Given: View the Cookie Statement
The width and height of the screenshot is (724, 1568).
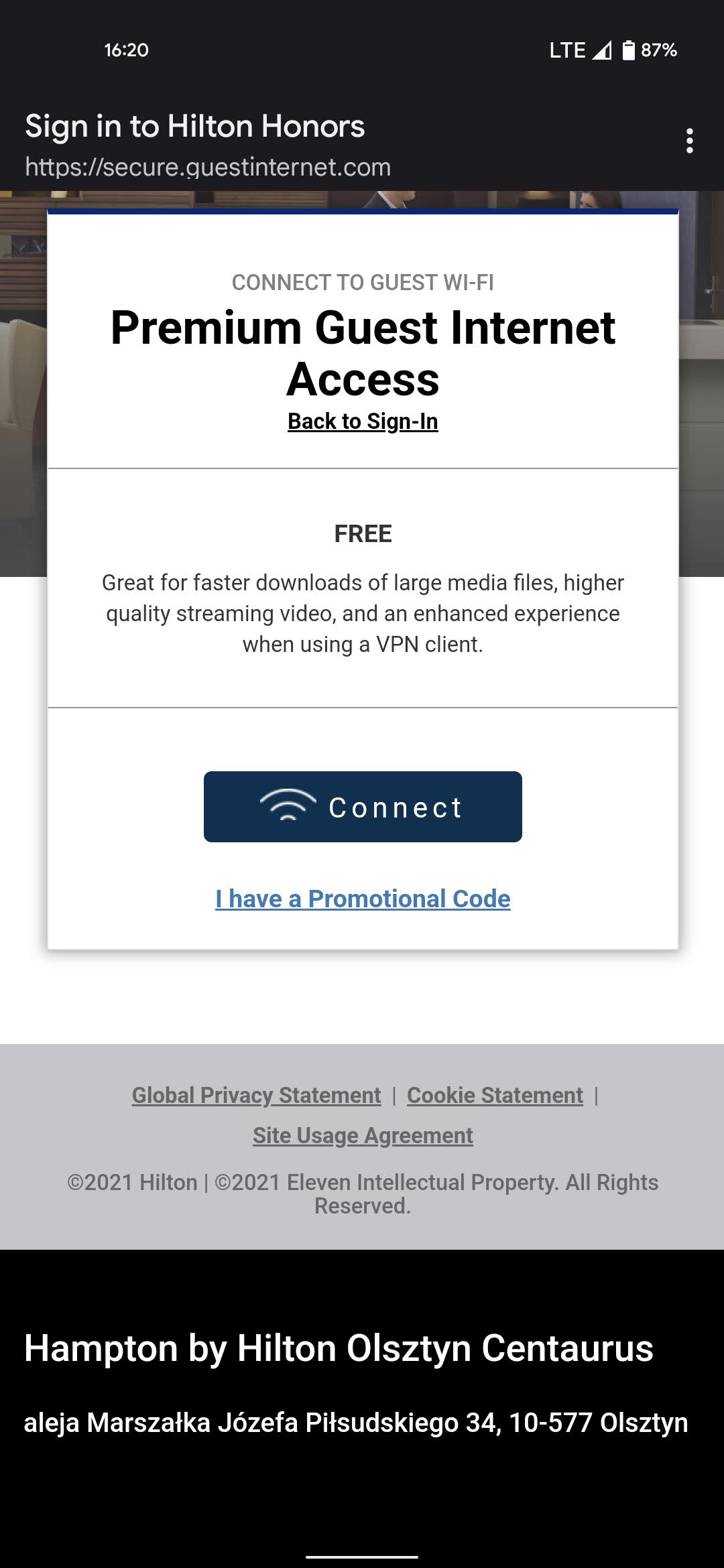Looking at the screenshot, I should 495,1095.
